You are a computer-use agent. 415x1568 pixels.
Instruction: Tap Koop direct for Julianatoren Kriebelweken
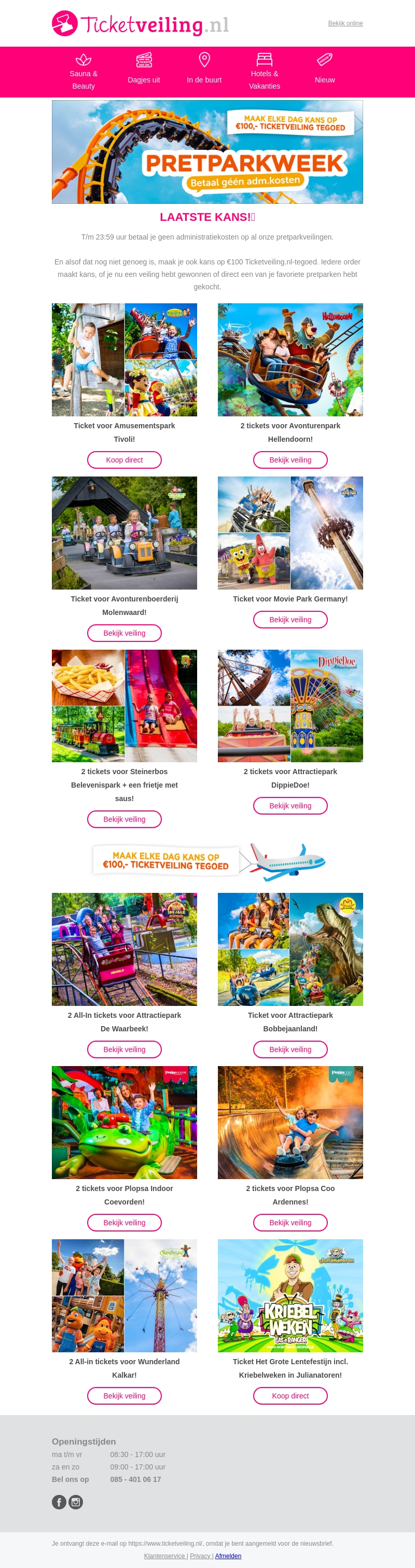pos(290,1396)
